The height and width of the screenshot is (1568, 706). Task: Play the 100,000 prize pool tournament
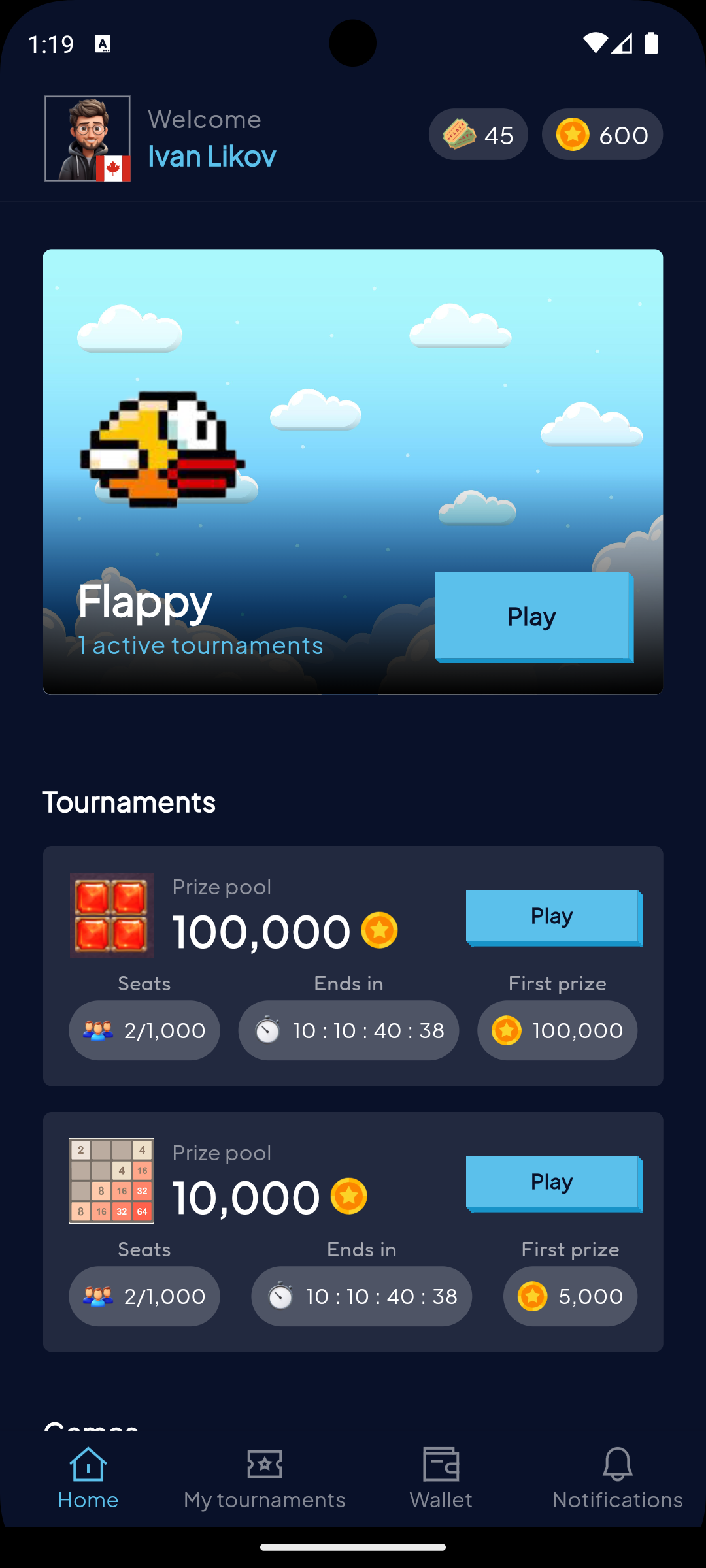point(553,917)
